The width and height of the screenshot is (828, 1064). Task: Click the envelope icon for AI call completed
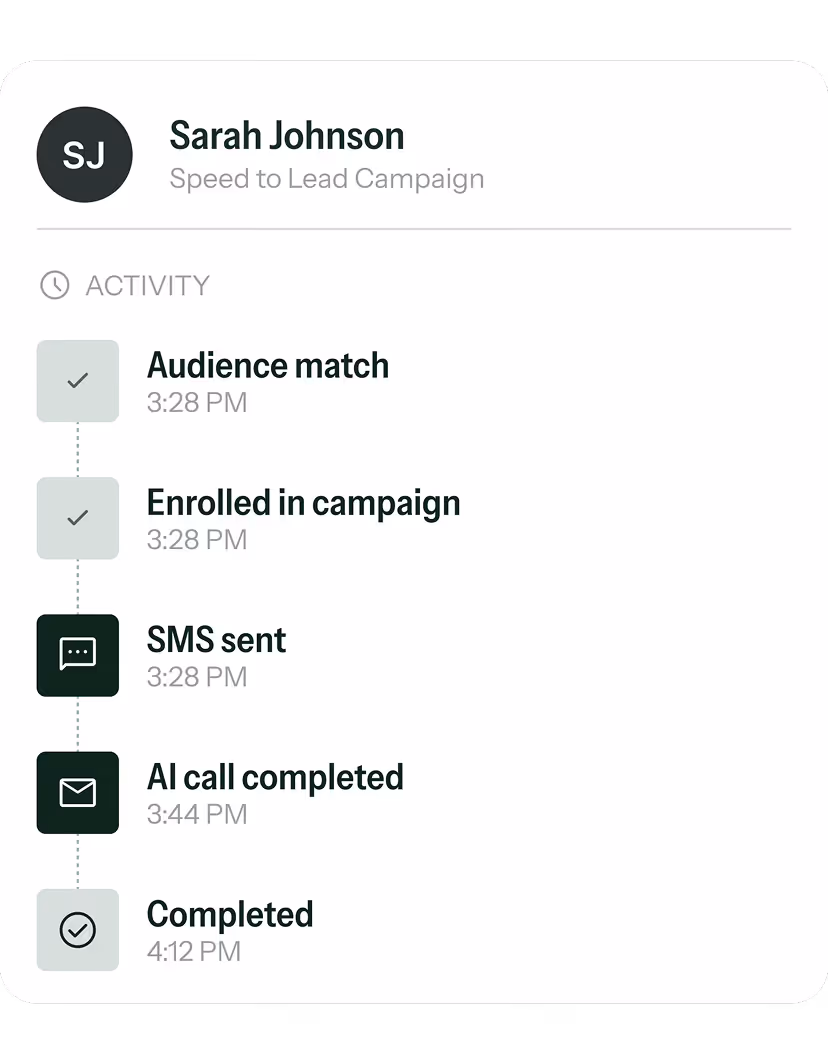coord(77,793)
